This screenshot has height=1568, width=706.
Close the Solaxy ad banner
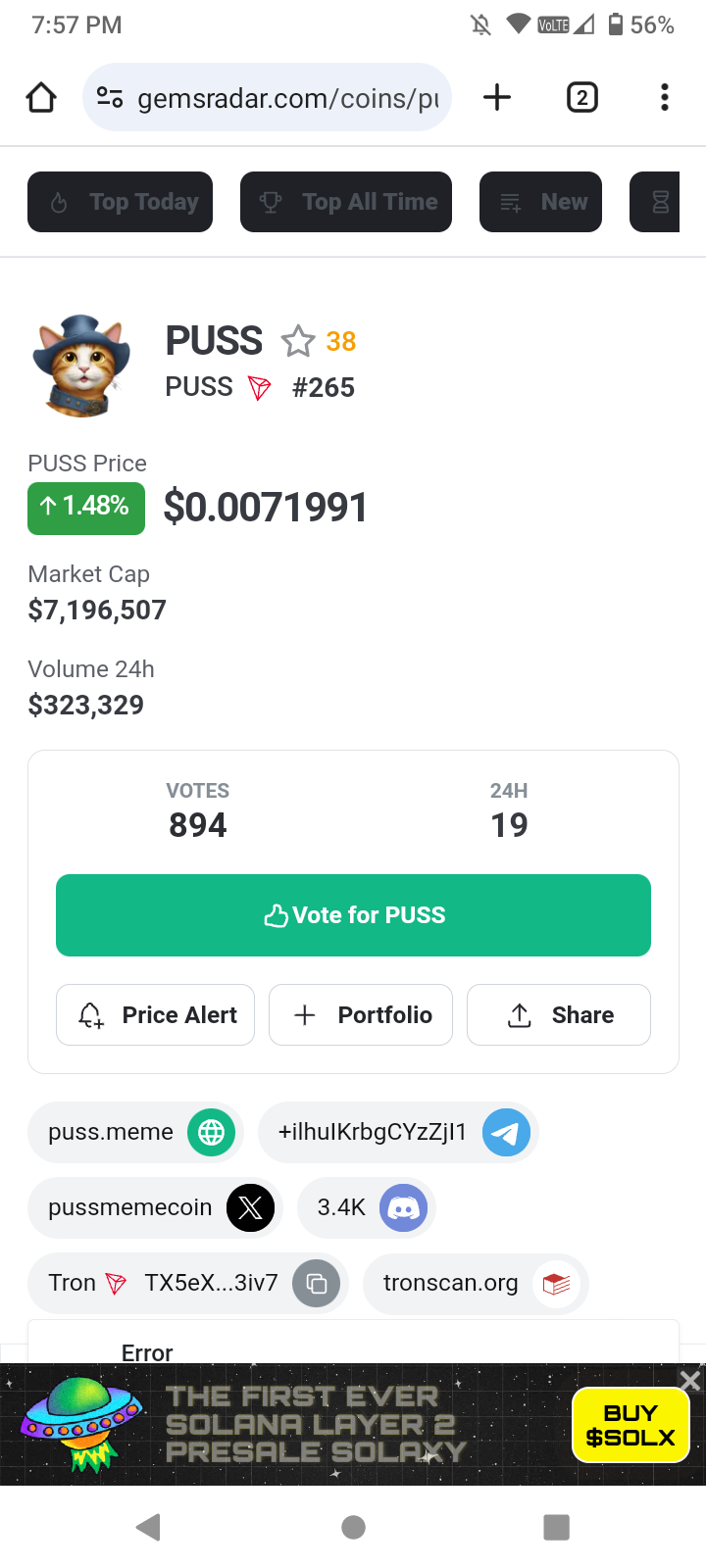click(x=690, y=1380)
